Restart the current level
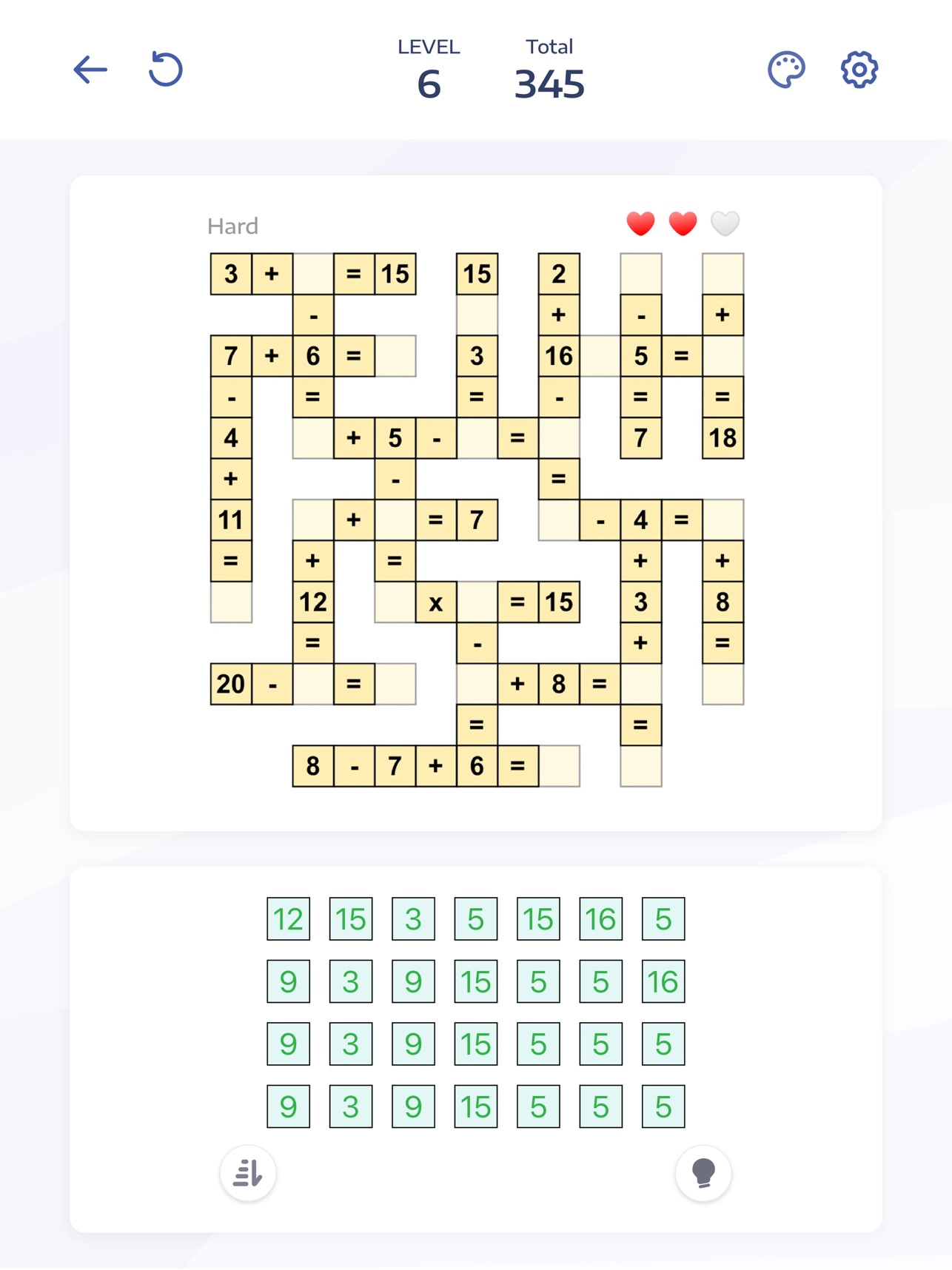The image size is (952, 1270). [x=164, y=70]
